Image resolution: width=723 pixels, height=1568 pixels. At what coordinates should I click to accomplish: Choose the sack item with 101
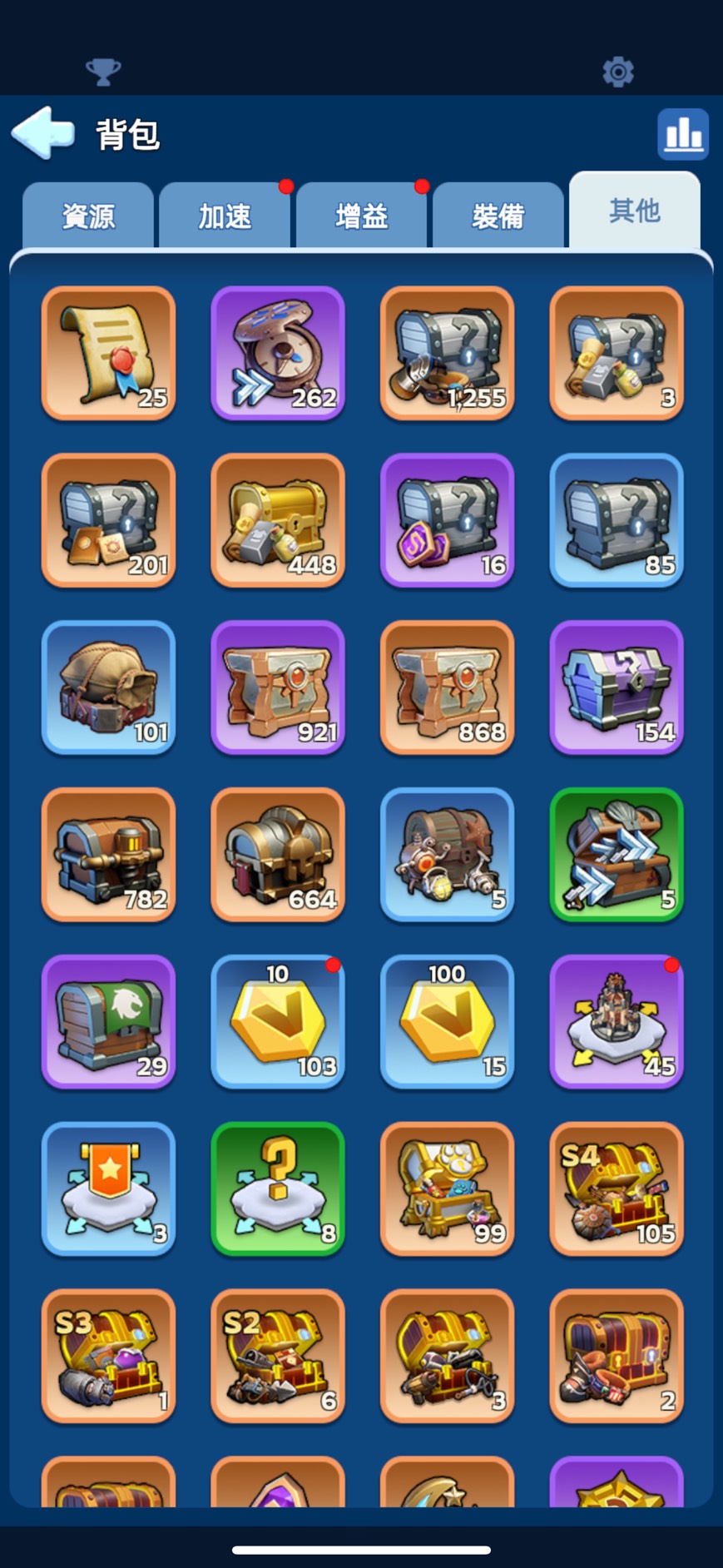tap(108, 687)
